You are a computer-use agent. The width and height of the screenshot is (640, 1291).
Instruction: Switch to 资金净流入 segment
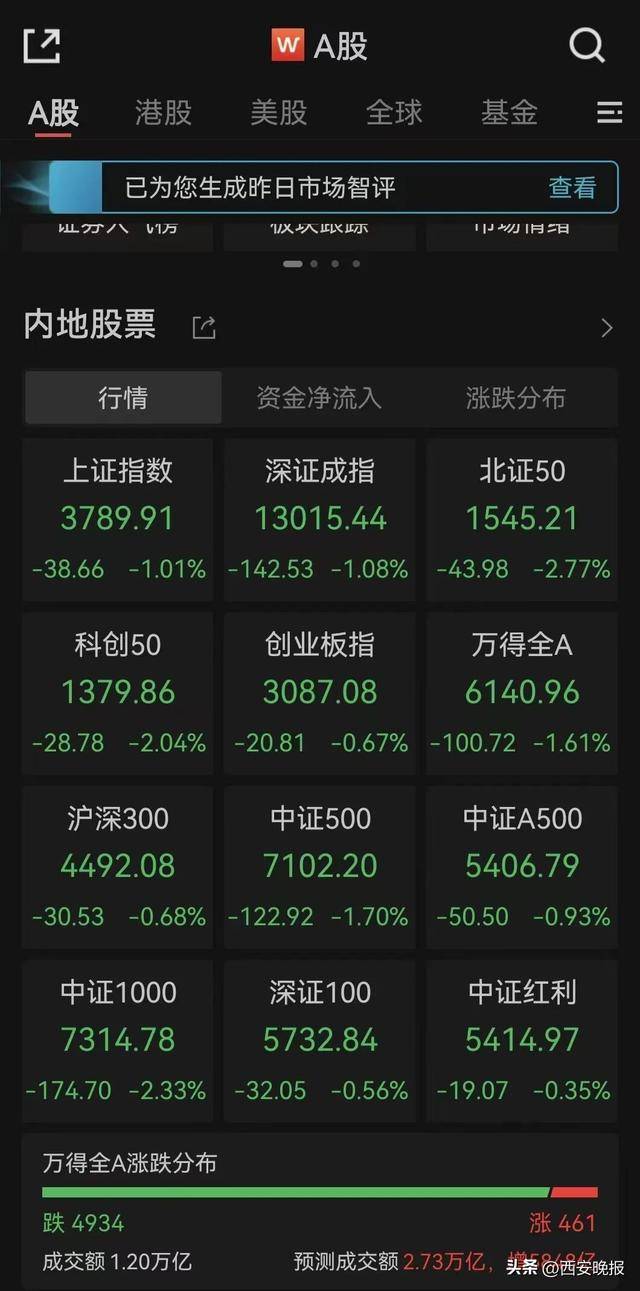tap(319, 398)
